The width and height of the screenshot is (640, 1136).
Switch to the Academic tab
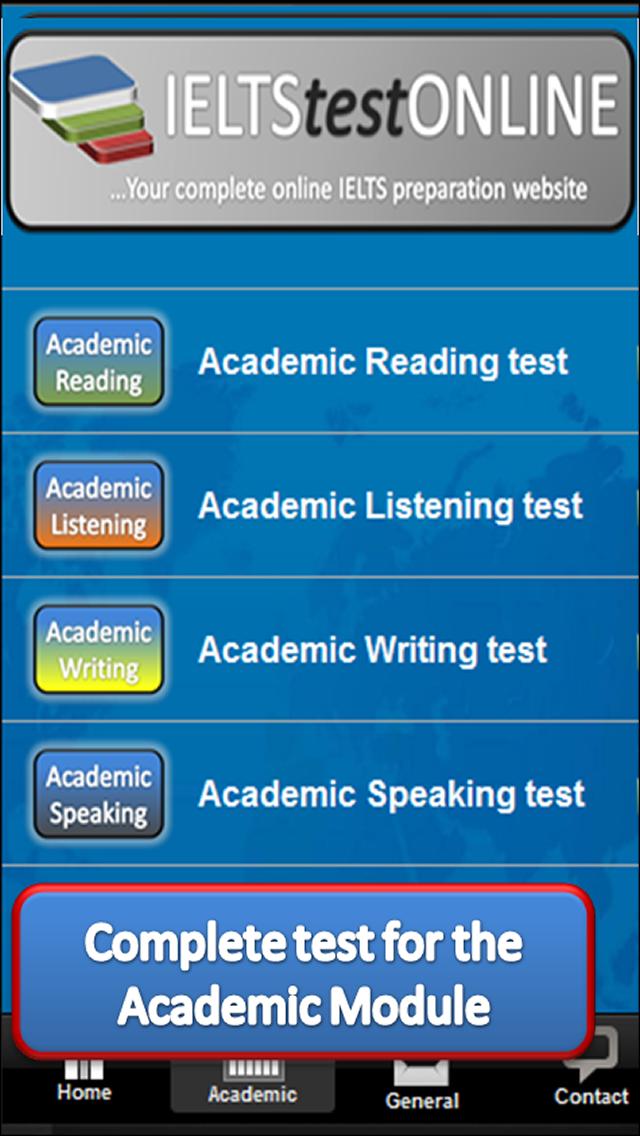coord(252,1092)
